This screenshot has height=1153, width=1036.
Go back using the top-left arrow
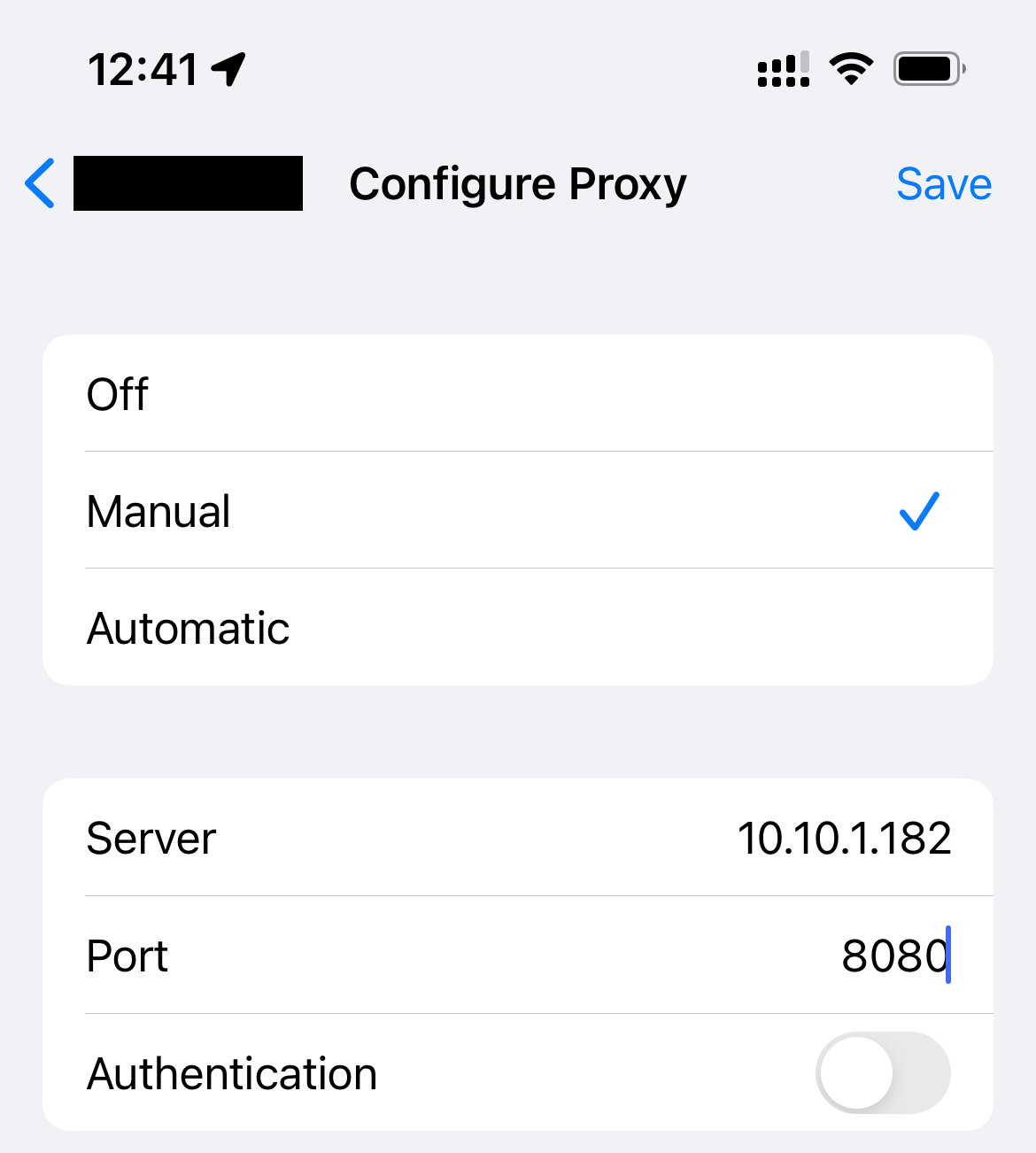point(41,183)
